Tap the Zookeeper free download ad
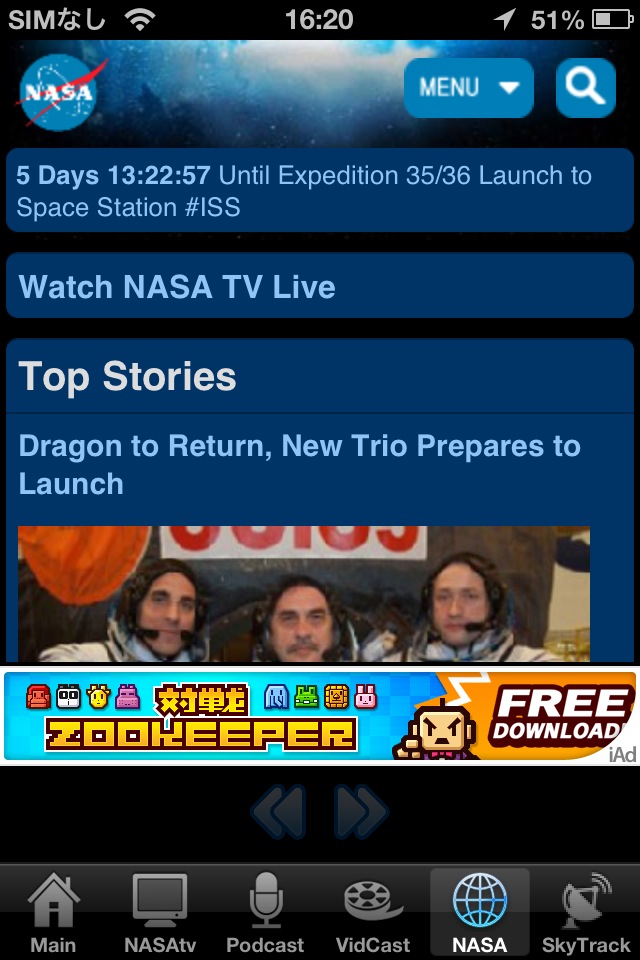Image resolution: width=640 pixels, height=960 pixels. [x=320, y=717]
